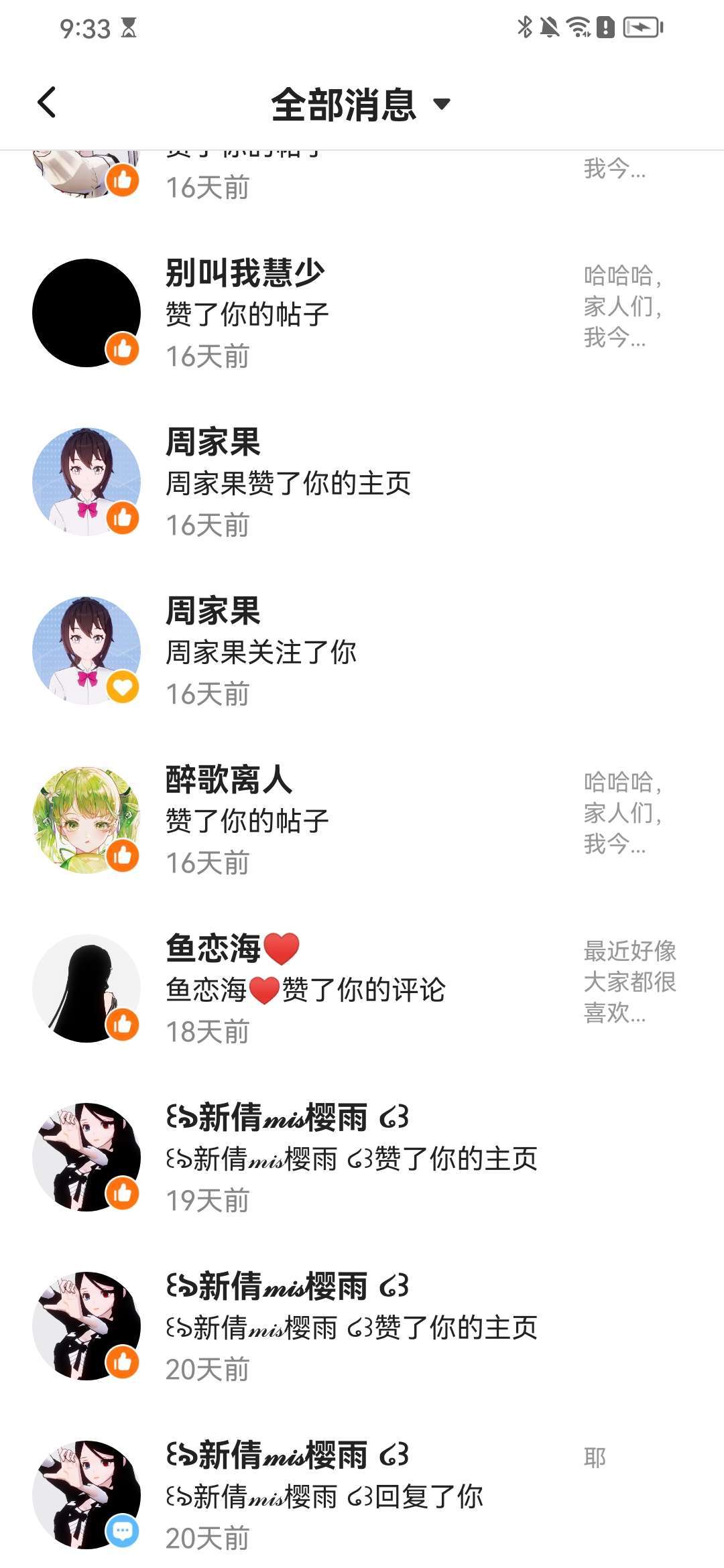Open 醉歌离人's like notification

[362, 820]
